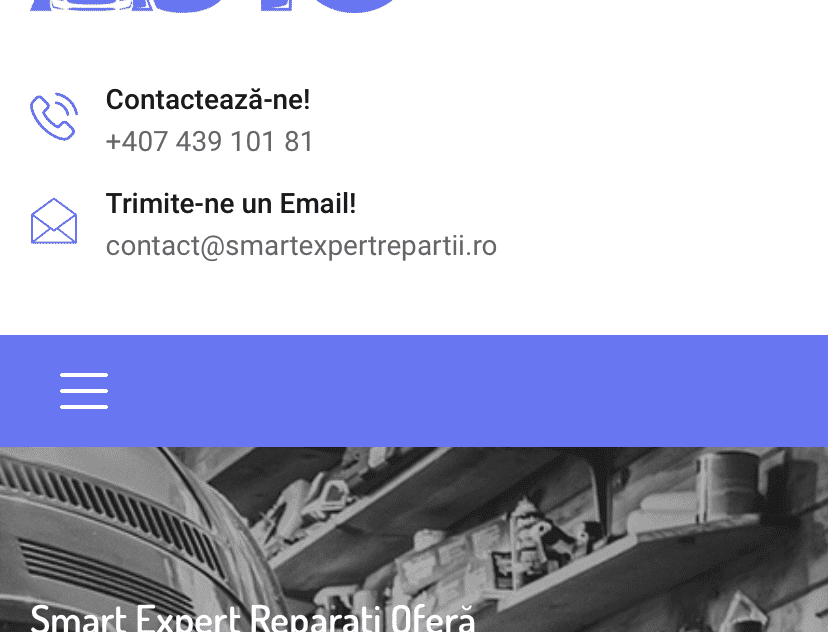
Task: Email contact@smartexpertrepartii.ro
Action: (301, 246)
